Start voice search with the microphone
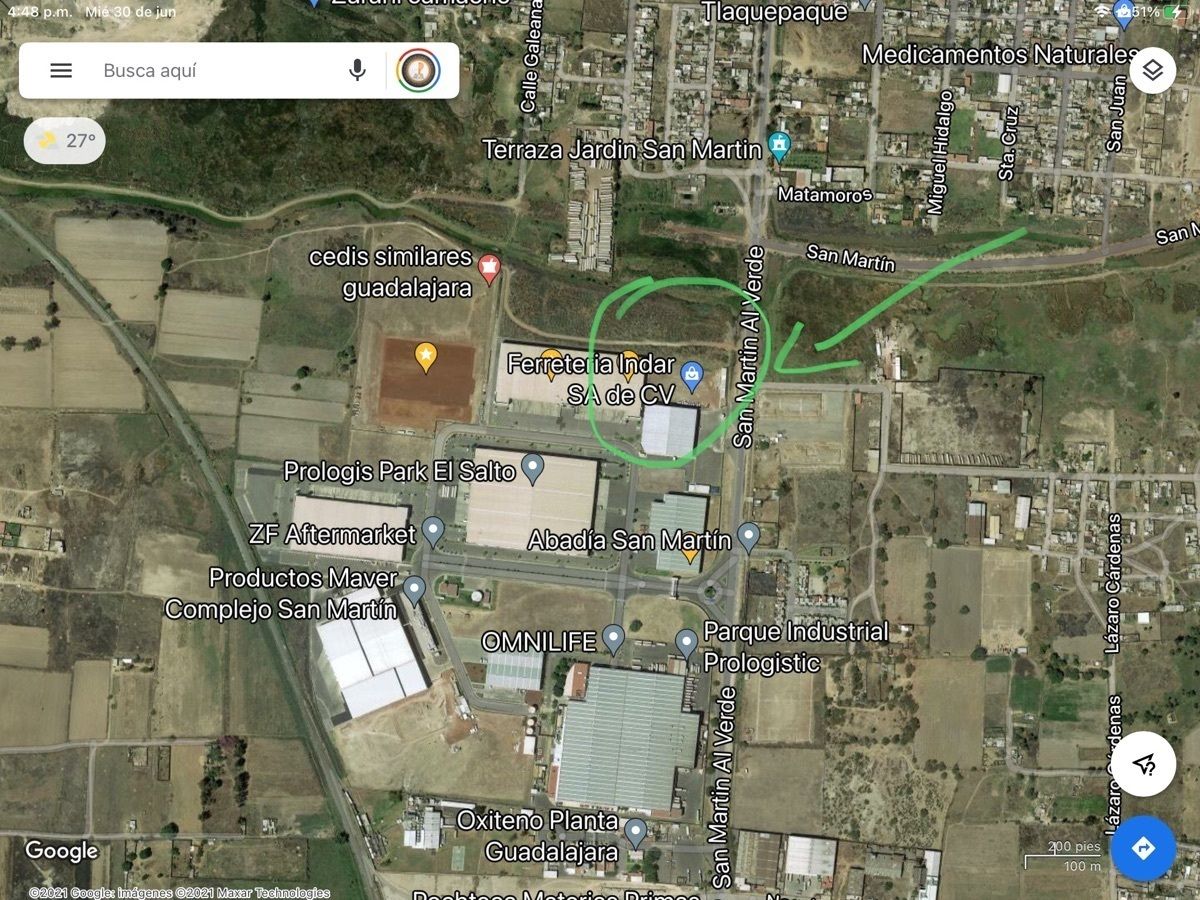Image resolution: width=1200 pixels, height=900 pixels. pos(357,70)
